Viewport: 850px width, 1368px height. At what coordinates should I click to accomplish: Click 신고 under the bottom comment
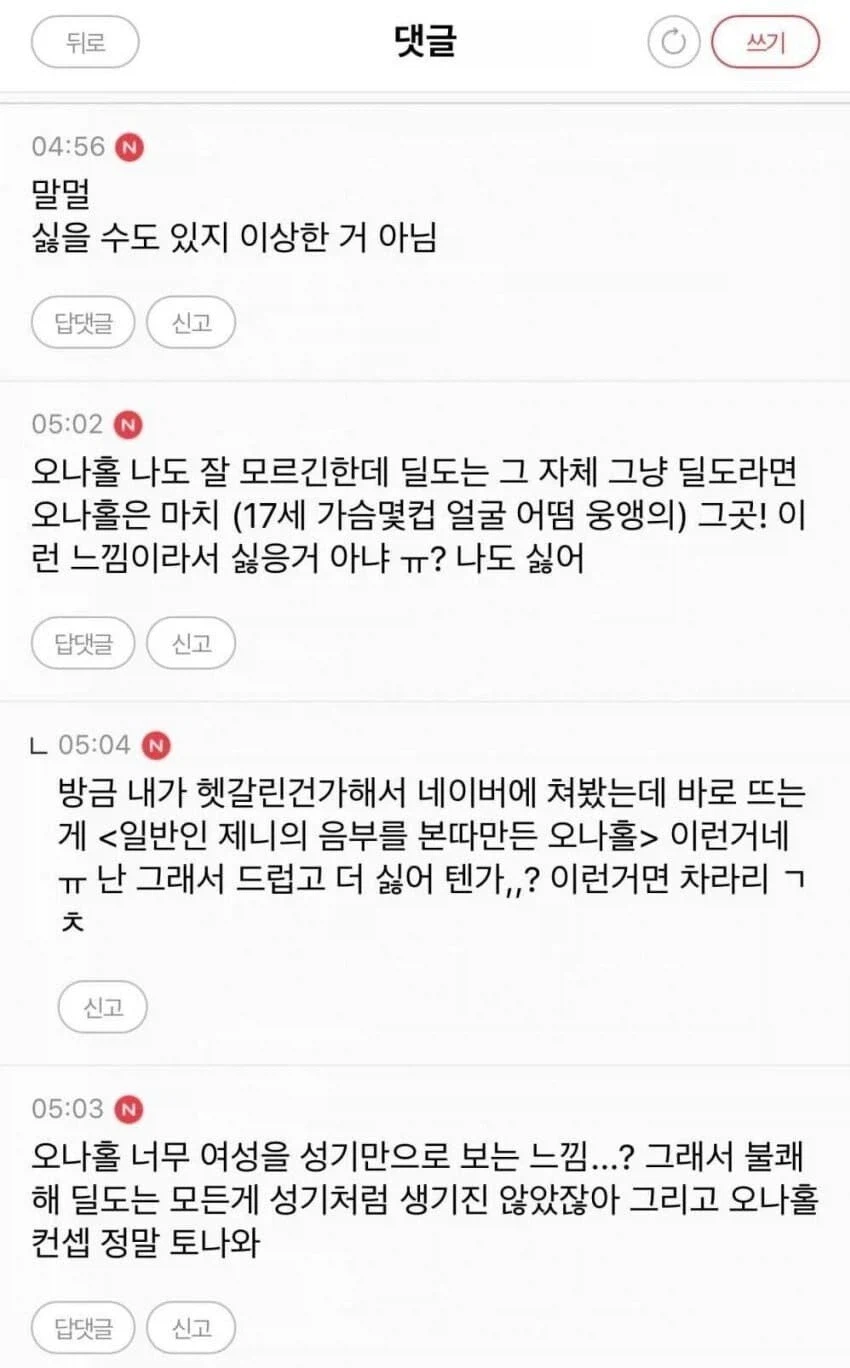(x=190, y=1329)
